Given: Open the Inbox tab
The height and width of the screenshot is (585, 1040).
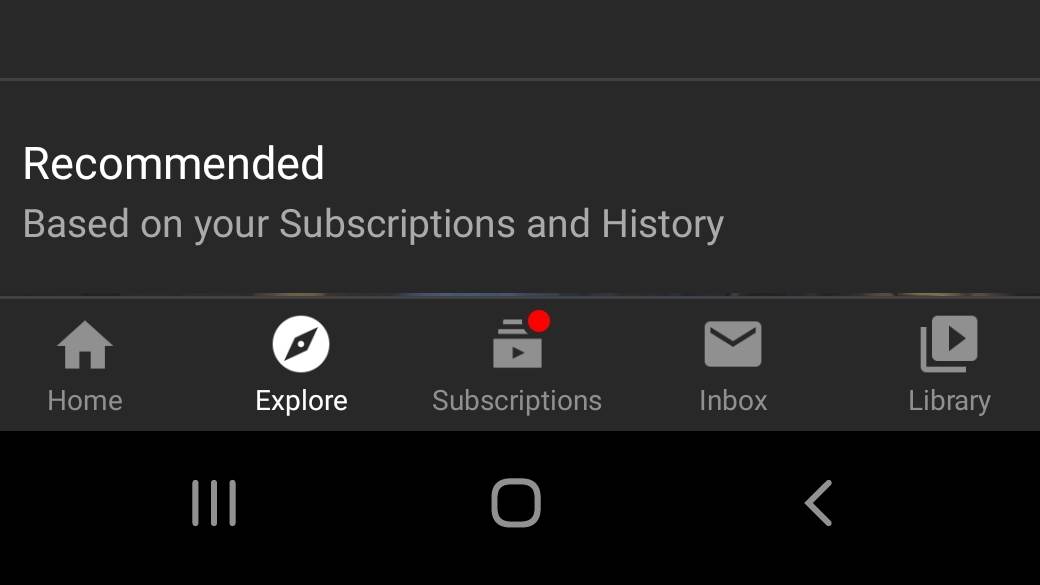Looking at the screenshot, I should tap(733, 365).
